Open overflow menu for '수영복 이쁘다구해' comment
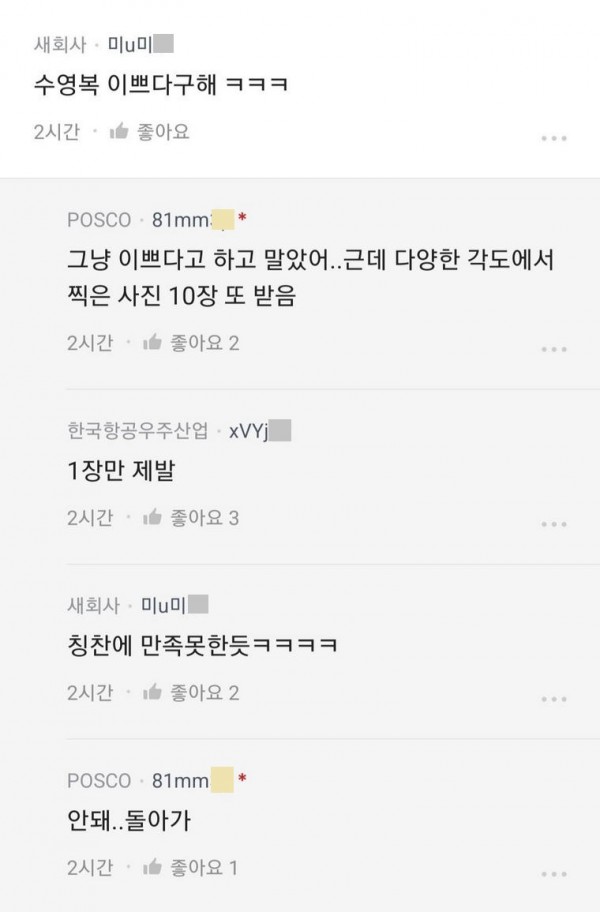The height and width of the screenshot is (912, 600). 553,138
